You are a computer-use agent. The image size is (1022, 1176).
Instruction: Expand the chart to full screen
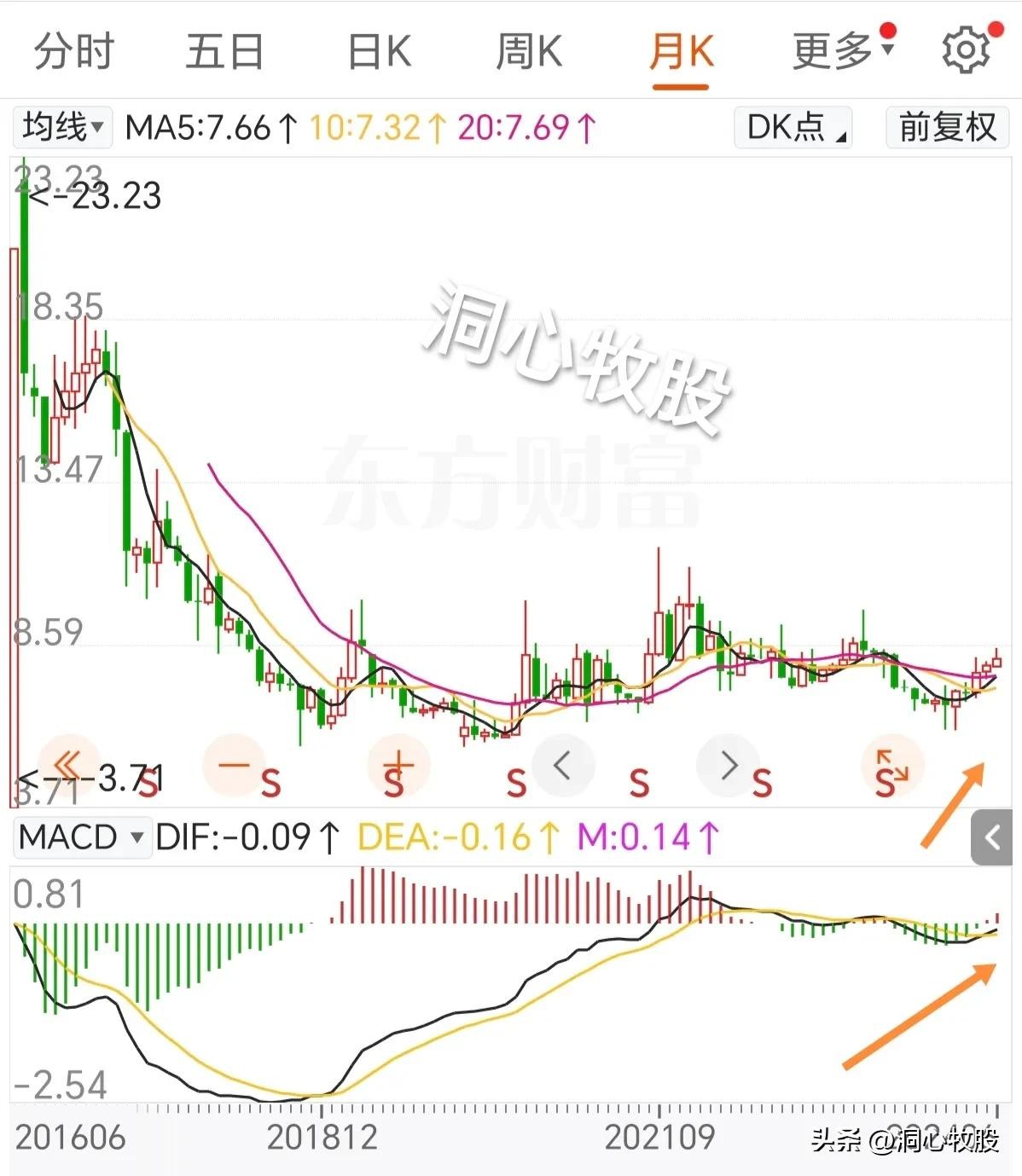pyautogui.click(x=892, y=765)
